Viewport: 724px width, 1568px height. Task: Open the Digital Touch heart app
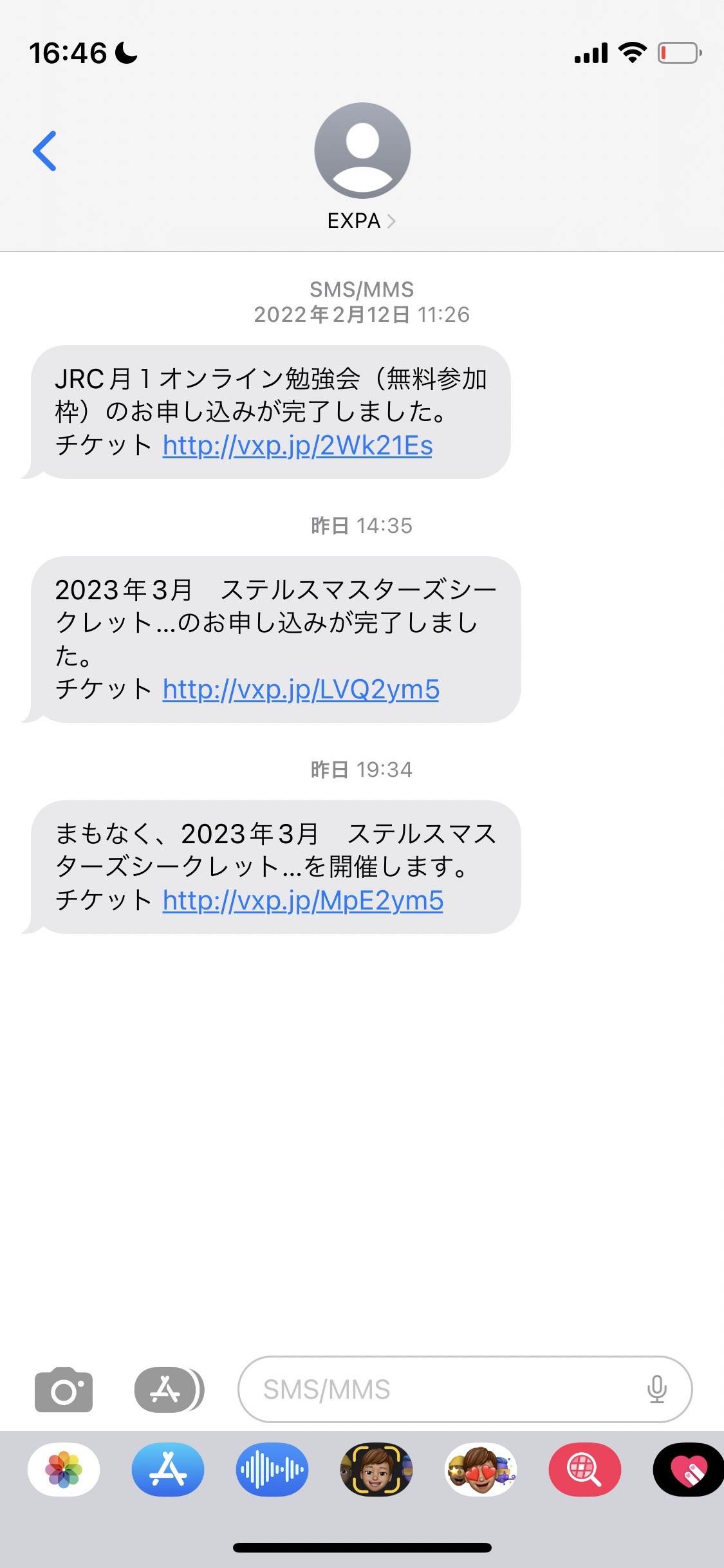[689, 1470]
